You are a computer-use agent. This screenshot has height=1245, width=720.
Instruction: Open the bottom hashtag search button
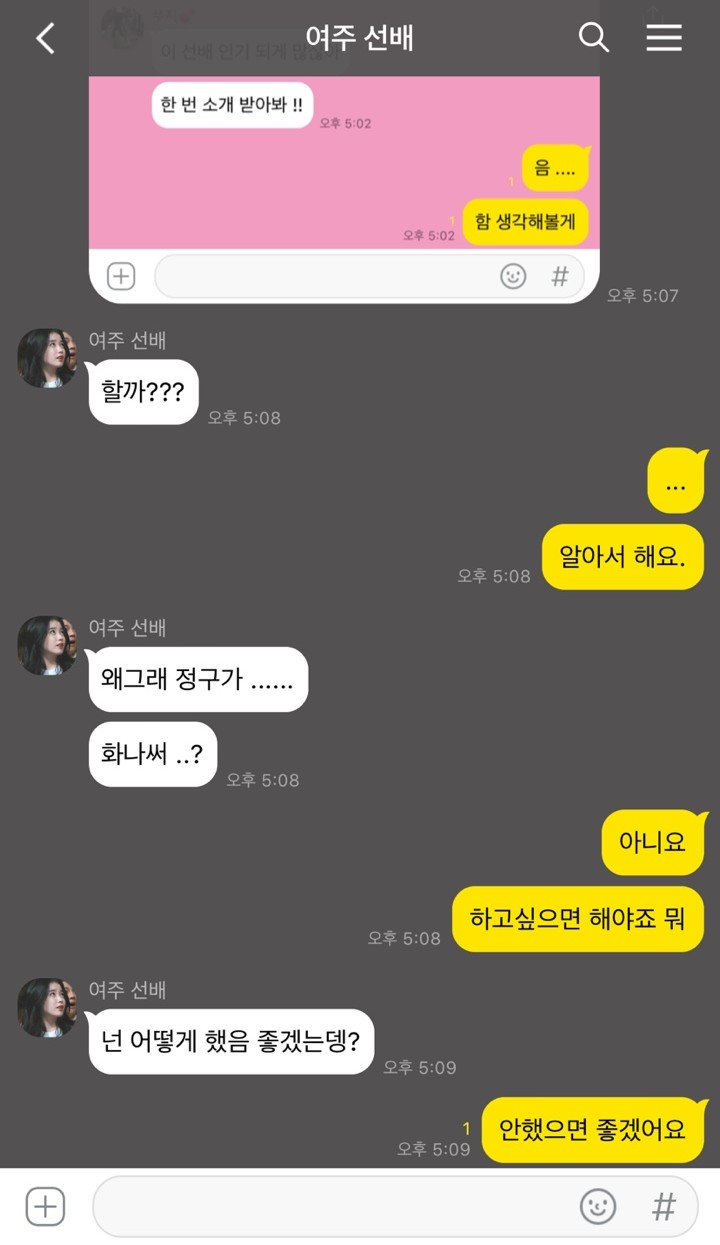[x=663, y=1206]
